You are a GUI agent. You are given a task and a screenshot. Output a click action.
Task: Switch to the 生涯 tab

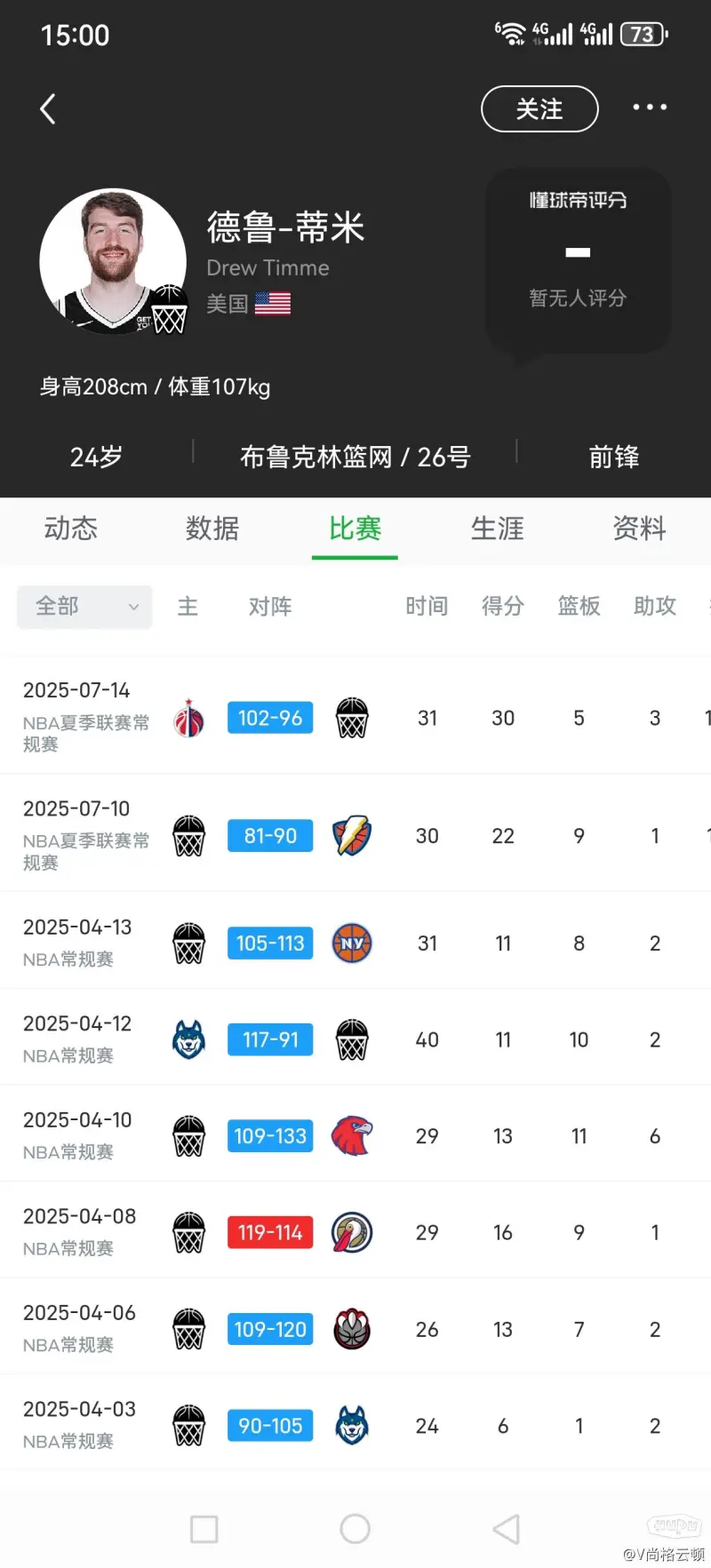497,529
